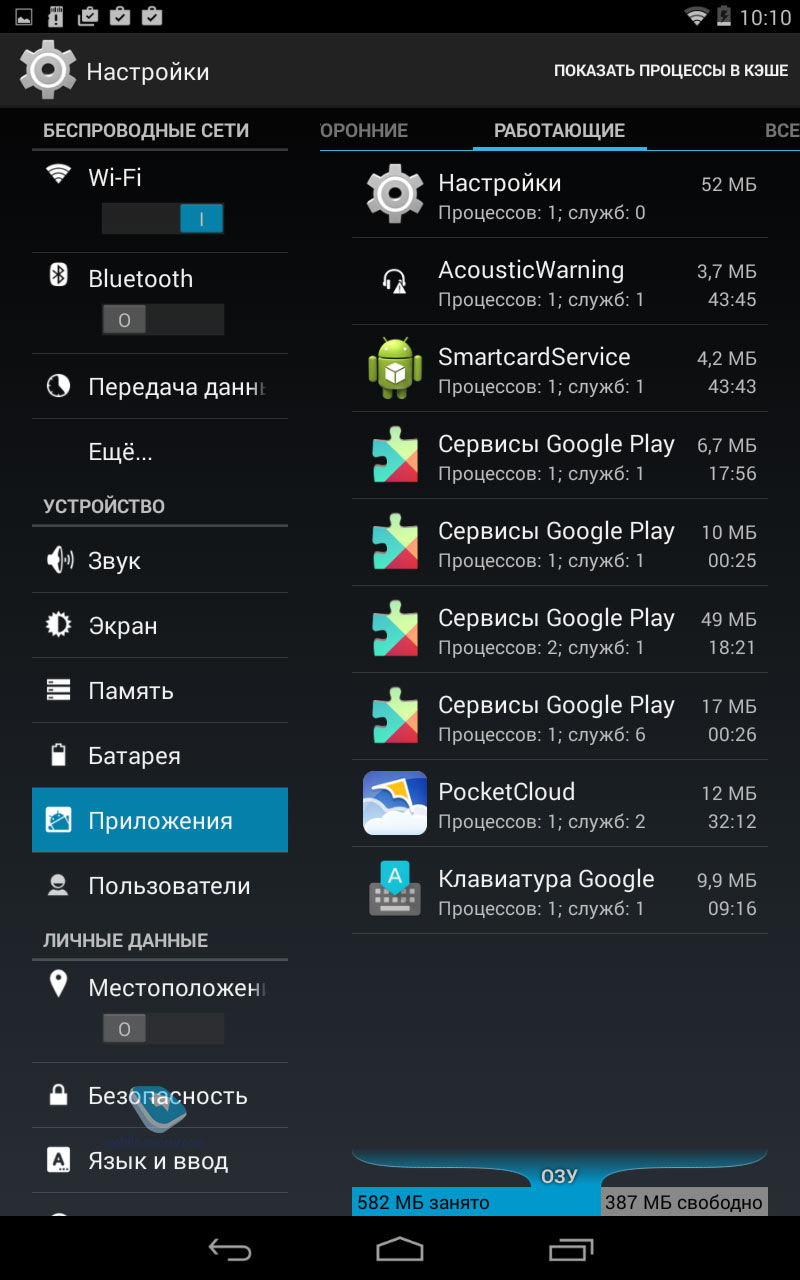Open the Ещё… wireless options
Screen dimensions: 800x1280
(x=160, y=452)
